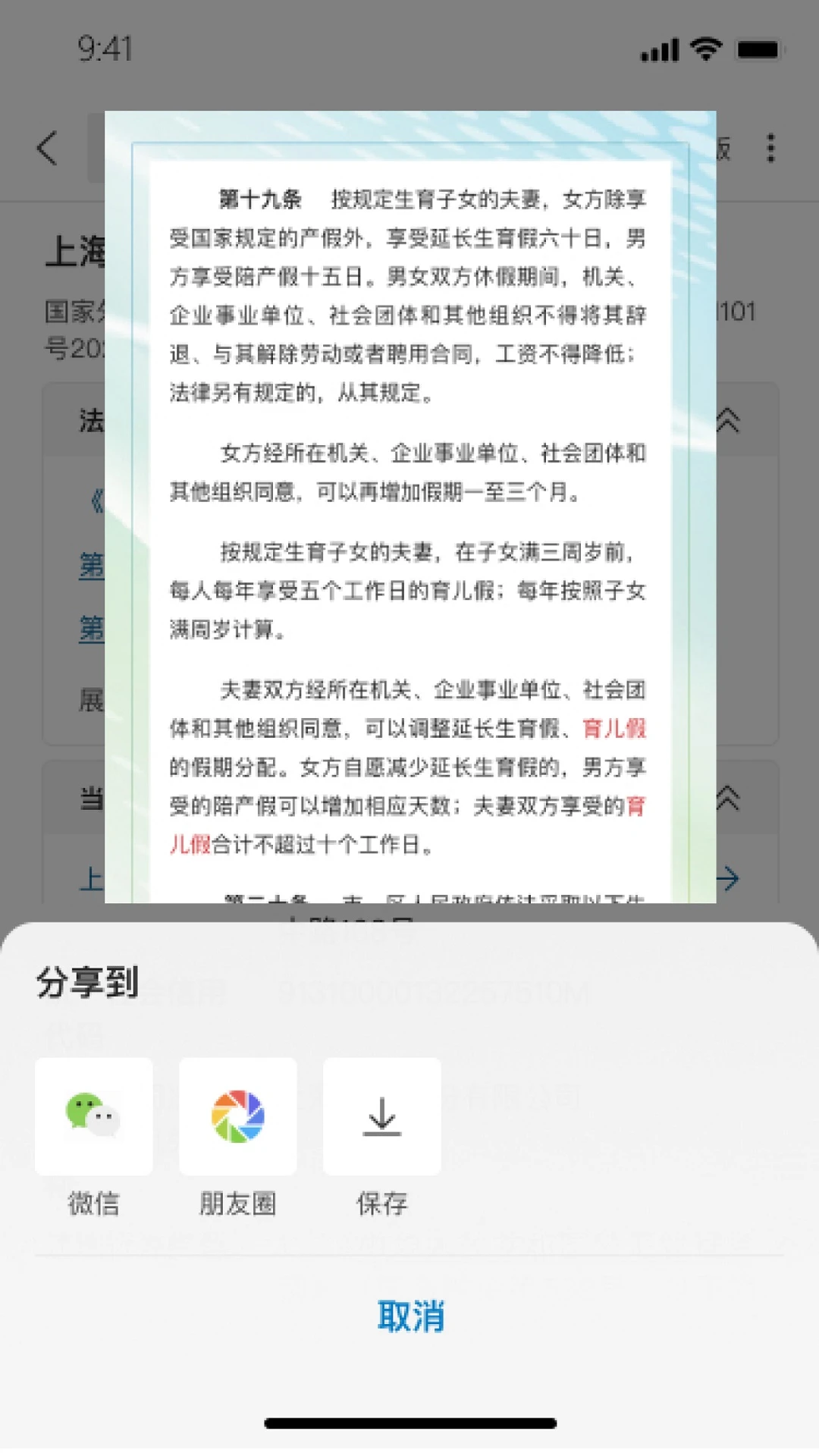Share to Moments (朋友圈)
Image resolution: width=819 pixels, height=1456 pixels.
pos(237,1116)
